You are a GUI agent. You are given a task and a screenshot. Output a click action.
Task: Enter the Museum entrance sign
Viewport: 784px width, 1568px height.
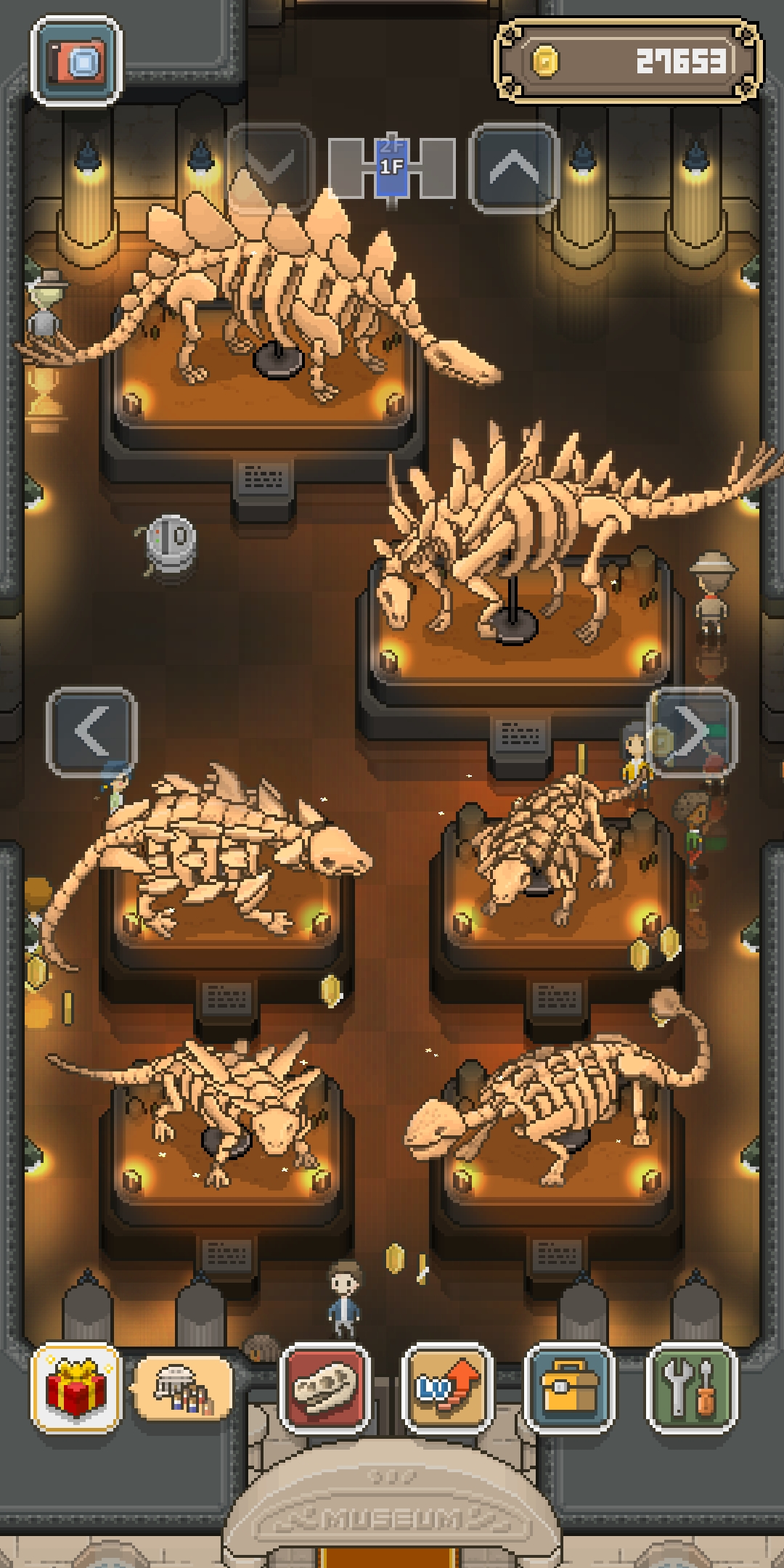click(x=392, y=1519)
